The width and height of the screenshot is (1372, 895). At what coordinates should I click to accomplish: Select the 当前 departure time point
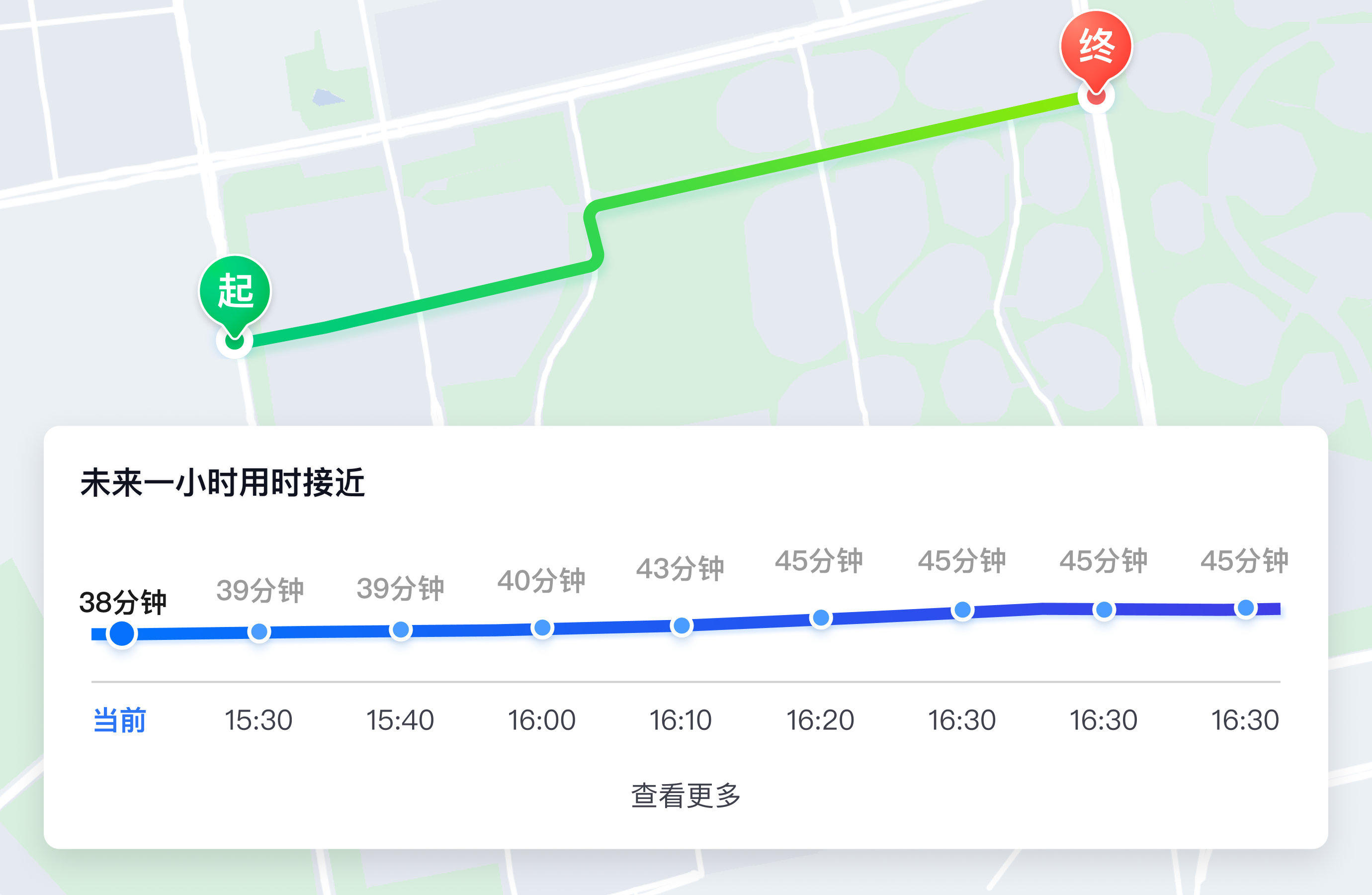click(122, 634)
